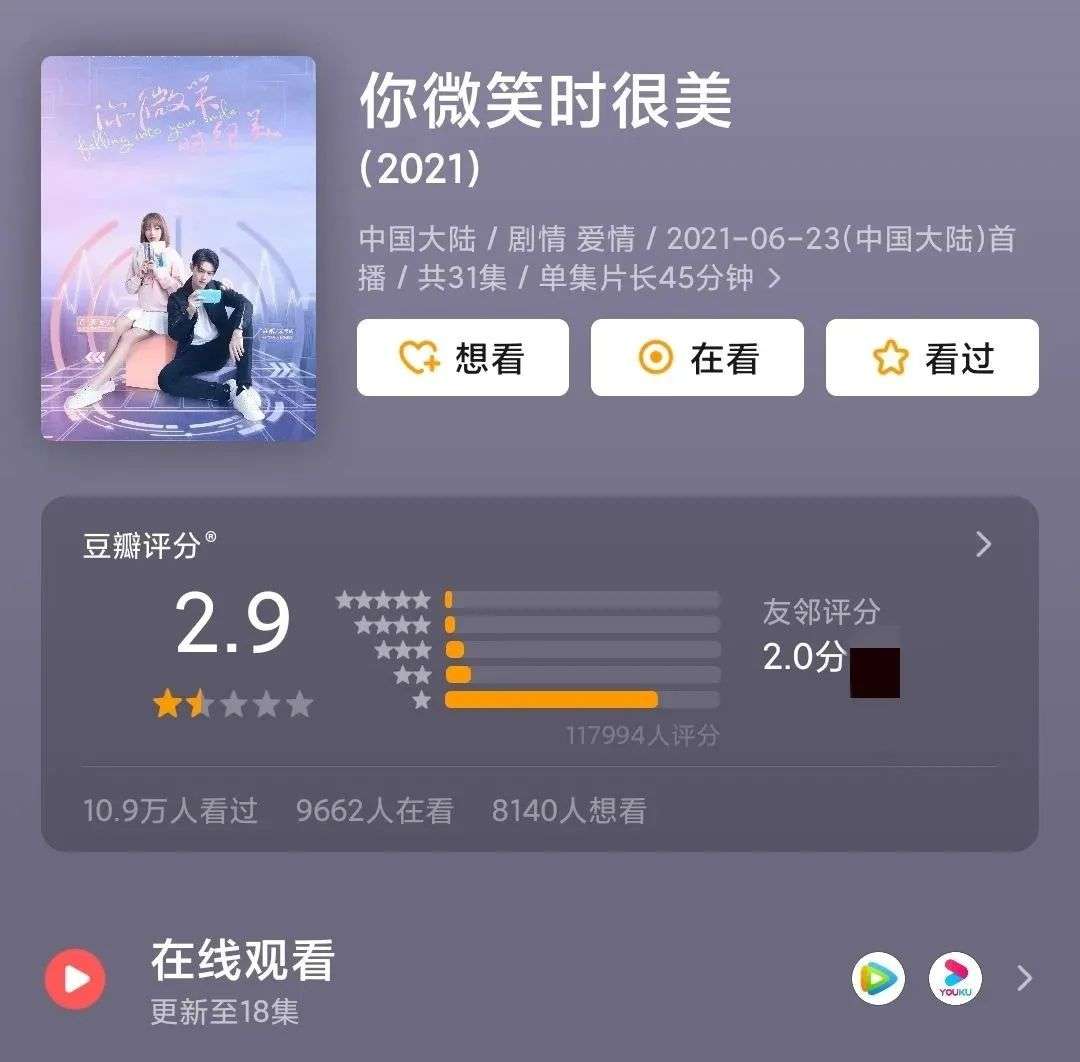The width and height of the screenshot is (1080, 1062).
Task: Open the 豆瓣评分 rating details arrow
Action: (984, 544)
